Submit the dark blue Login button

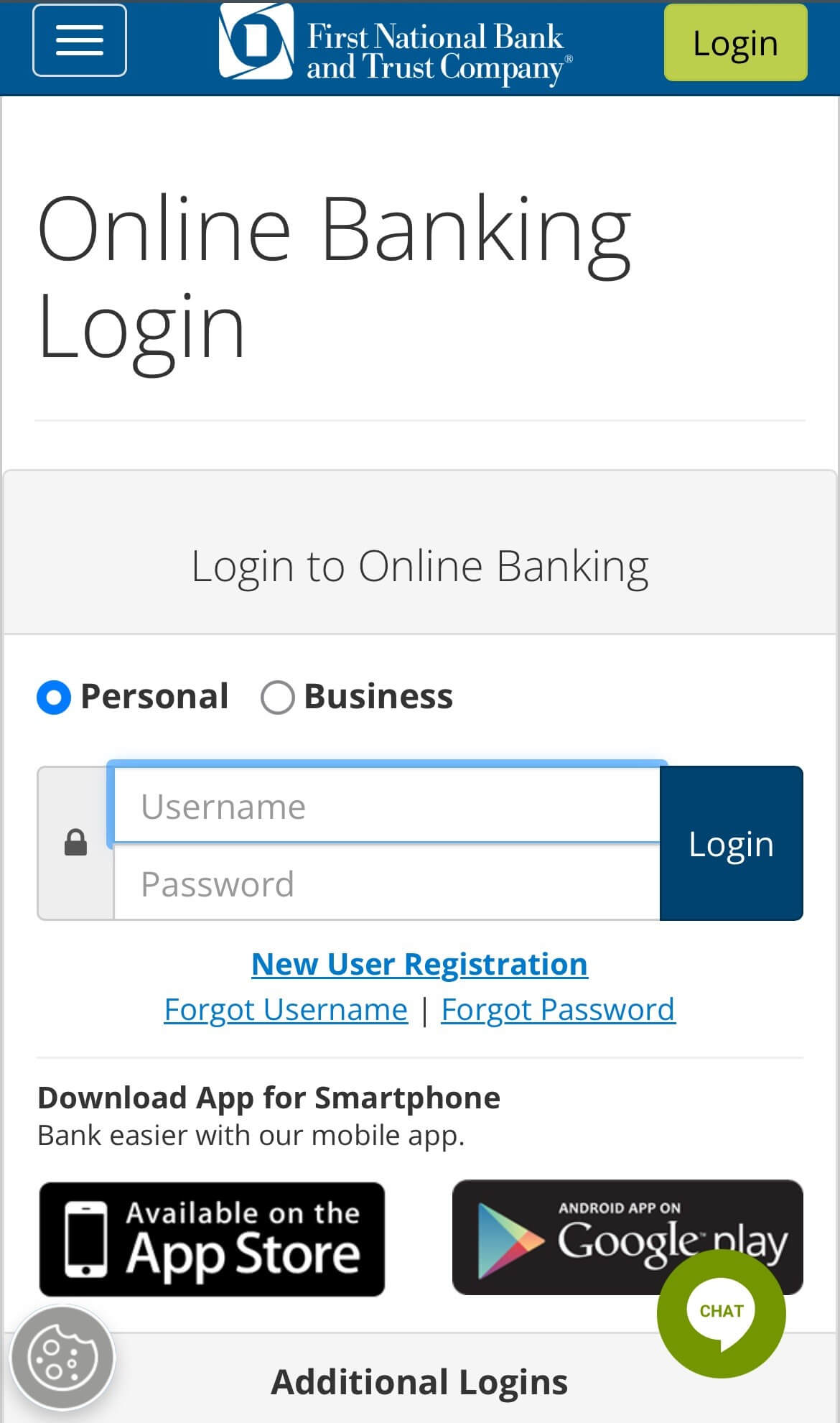[x=731, y=843]
